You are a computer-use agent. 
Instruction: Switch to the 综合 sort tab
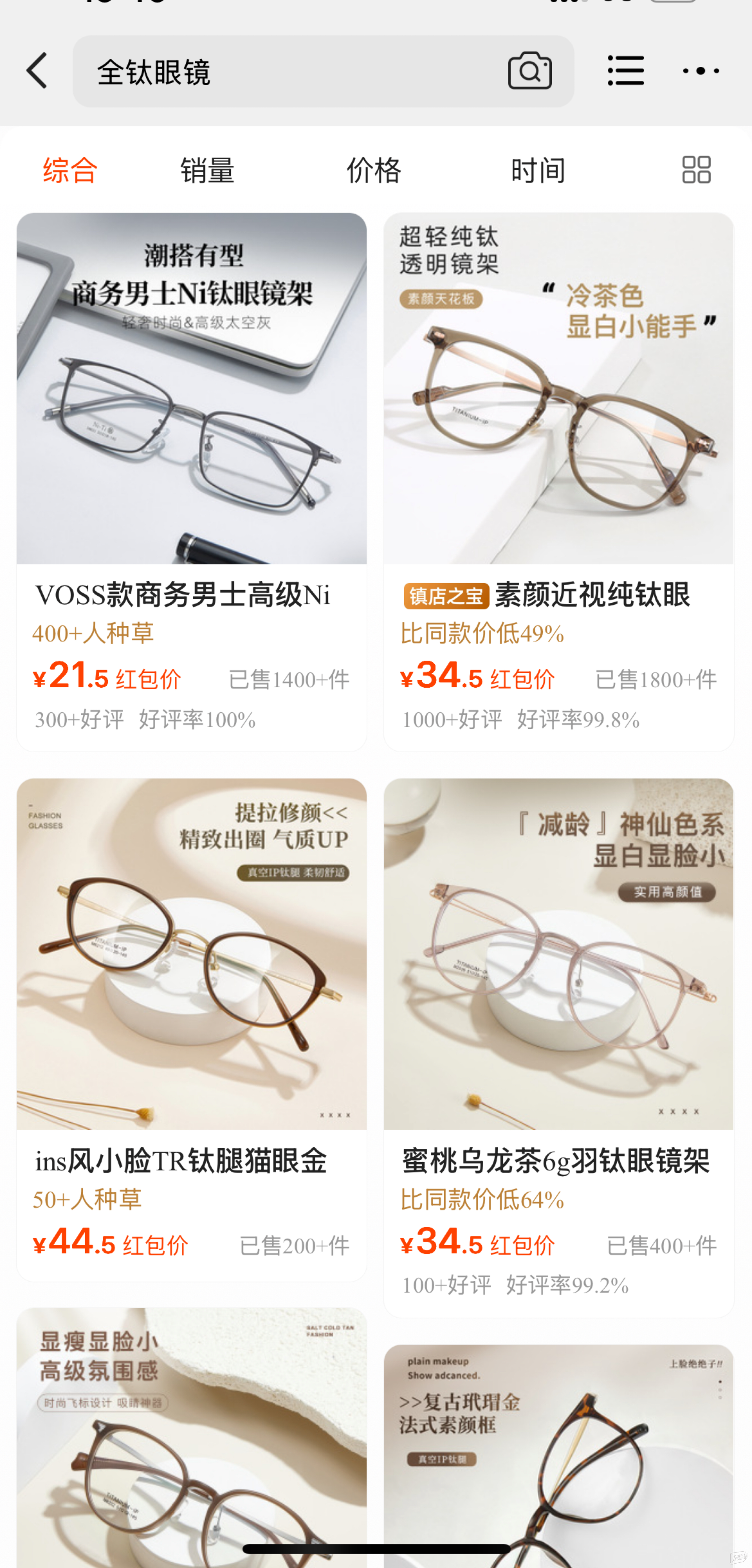tap(70, 170)
